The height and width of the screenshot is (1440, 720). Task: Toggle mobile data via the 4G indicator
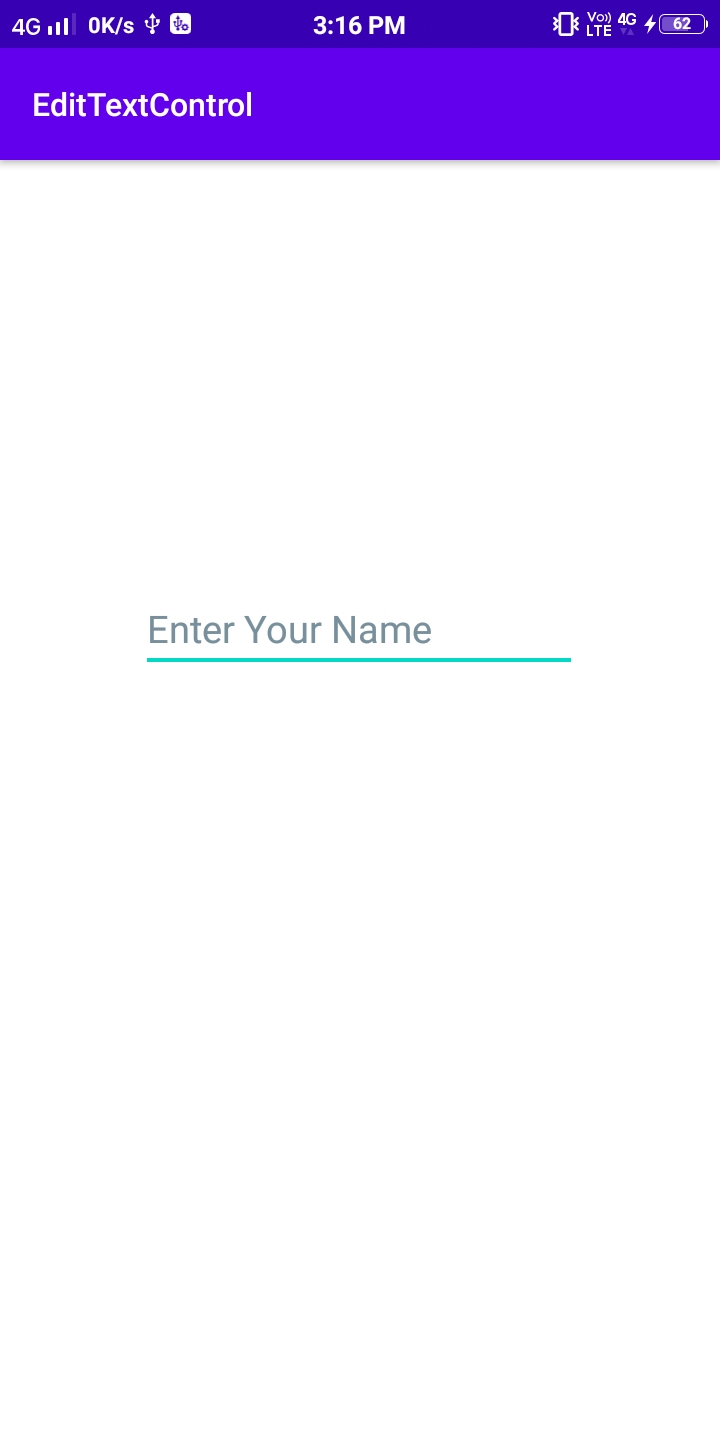click(x=627, y=22)
